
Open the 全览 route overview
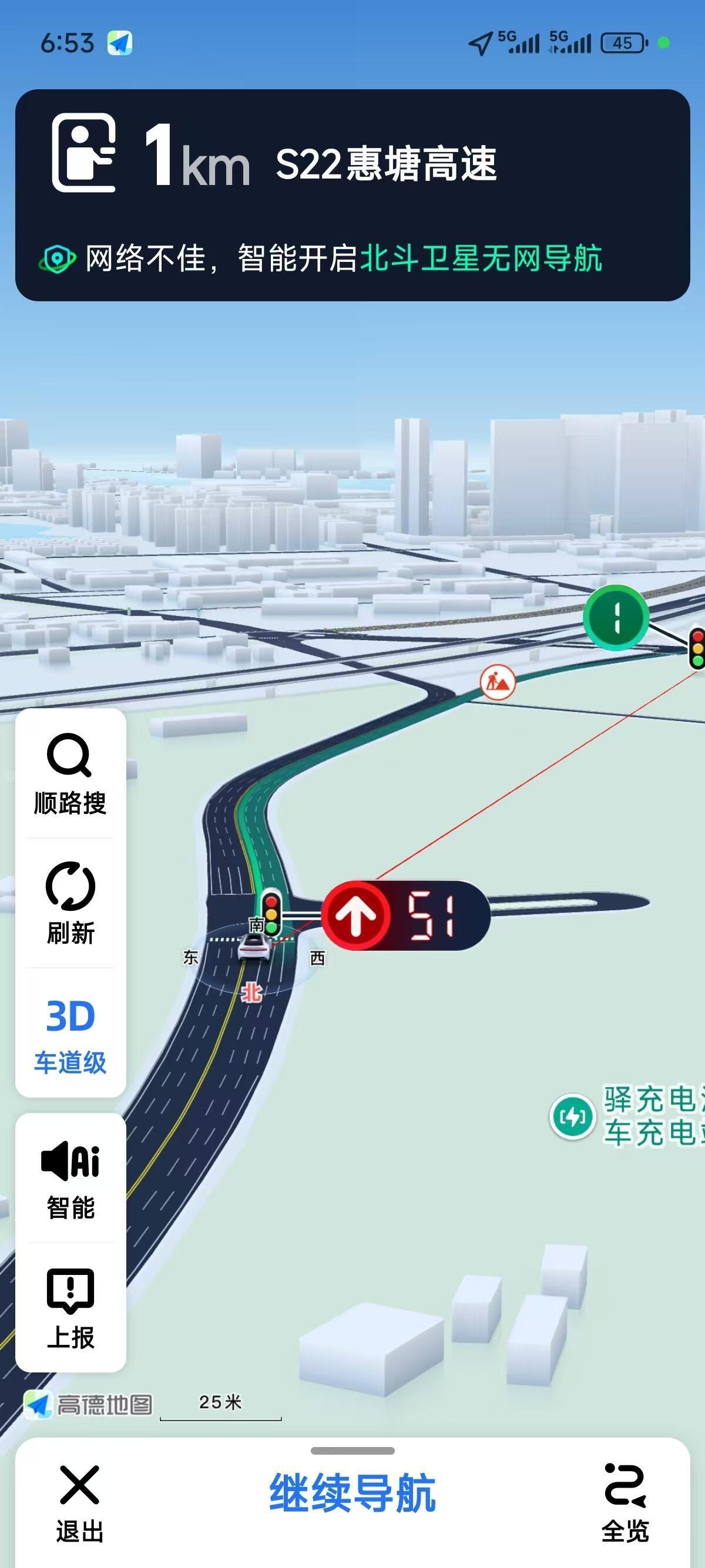(625, 1503)
